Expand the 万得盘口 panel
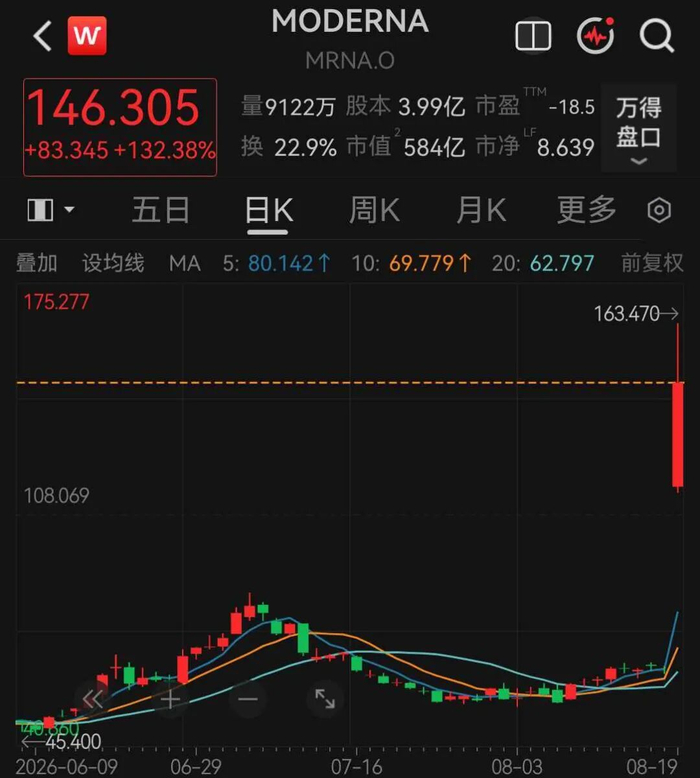 tap(638, 129)
